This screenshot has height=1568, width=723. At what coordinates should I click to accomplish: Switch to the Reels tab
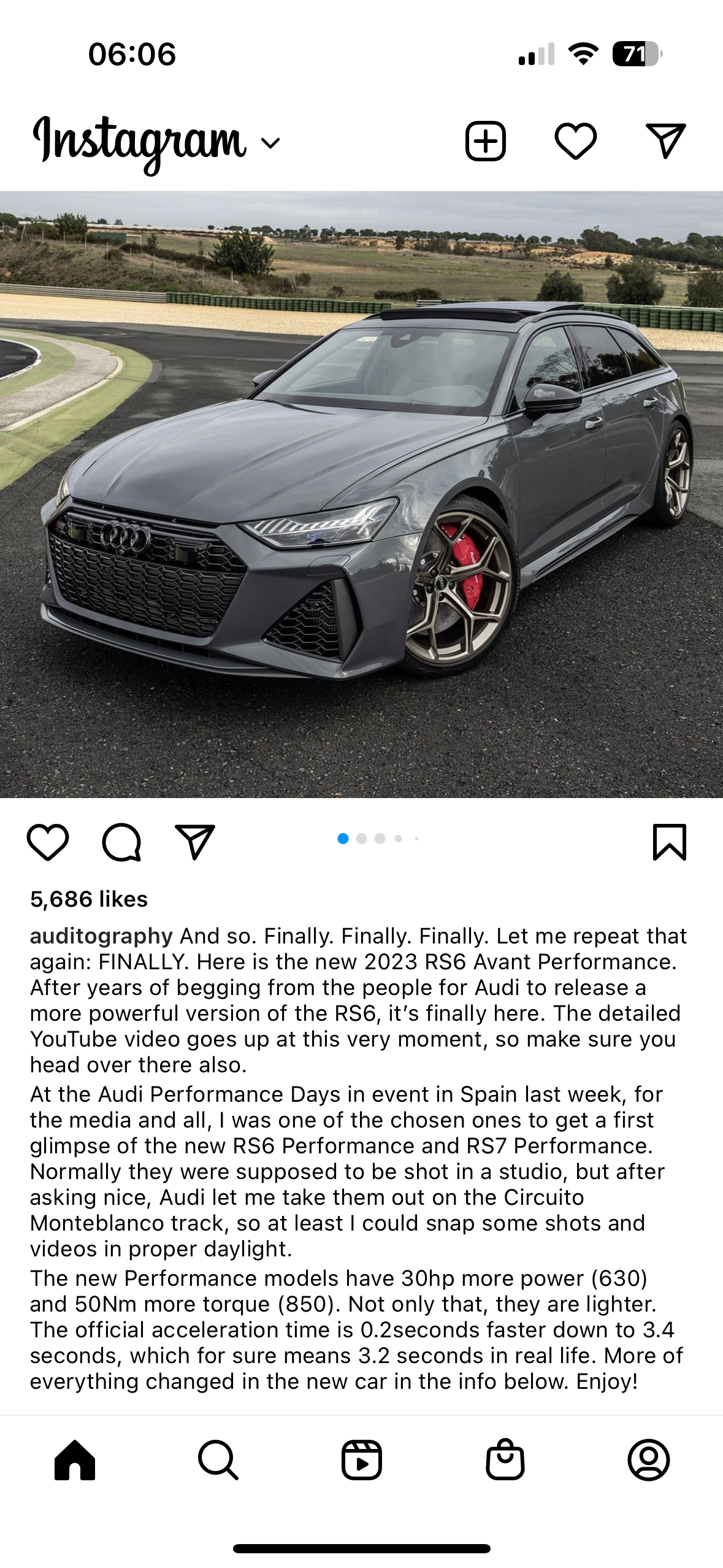coord(362,1460)
